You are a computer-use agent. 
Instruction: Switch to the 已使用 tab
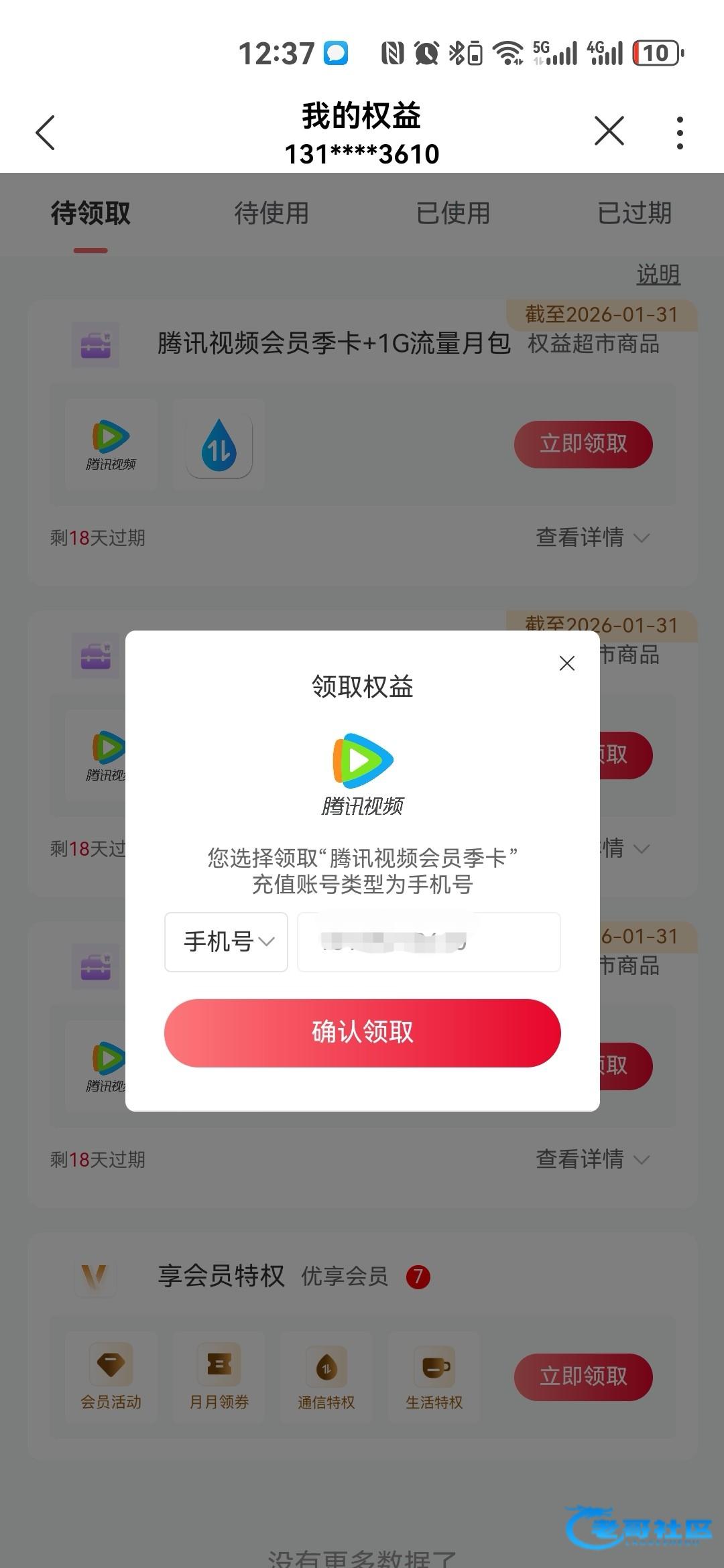[453, 213]
